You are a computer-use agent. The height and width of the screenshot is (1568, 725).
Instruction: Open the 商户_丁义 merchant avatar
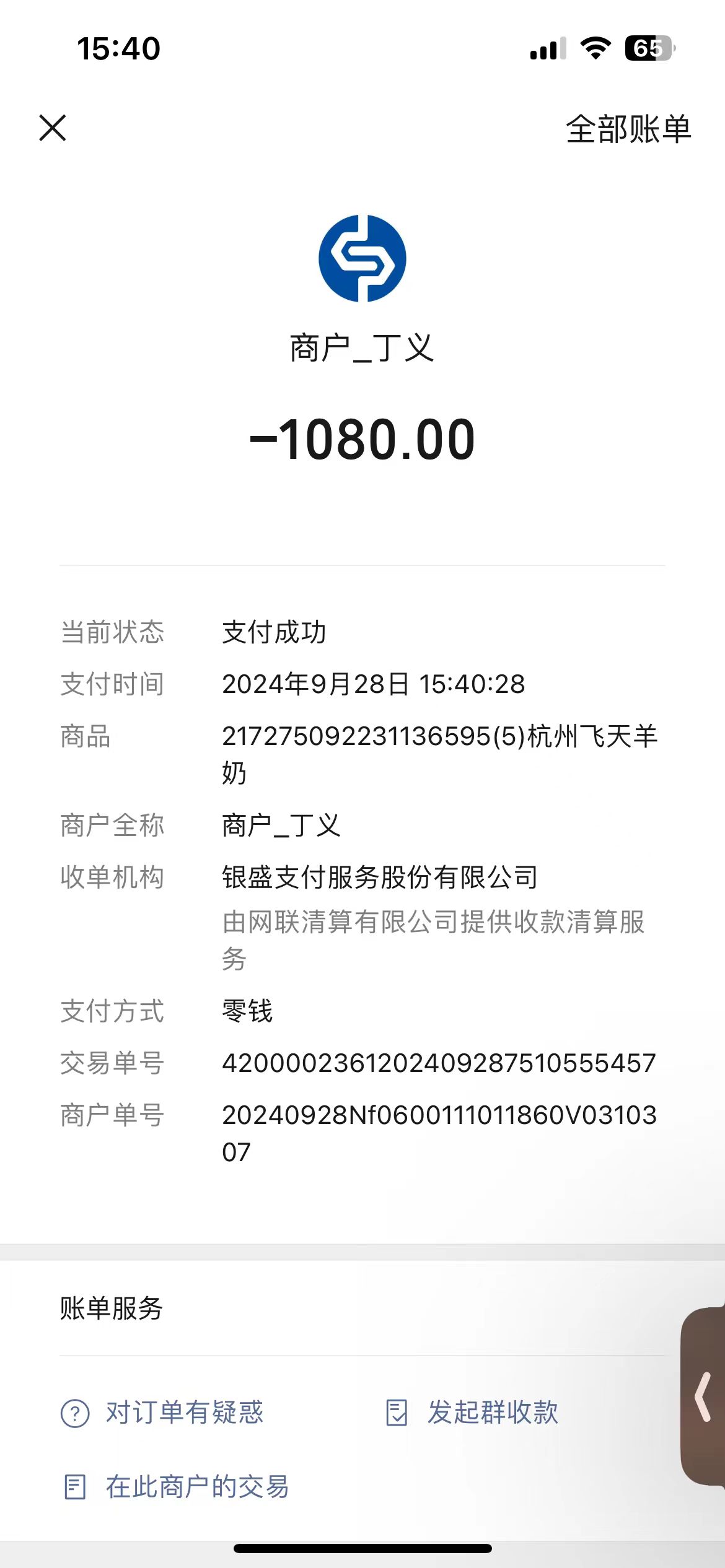[x=362, y=258]
